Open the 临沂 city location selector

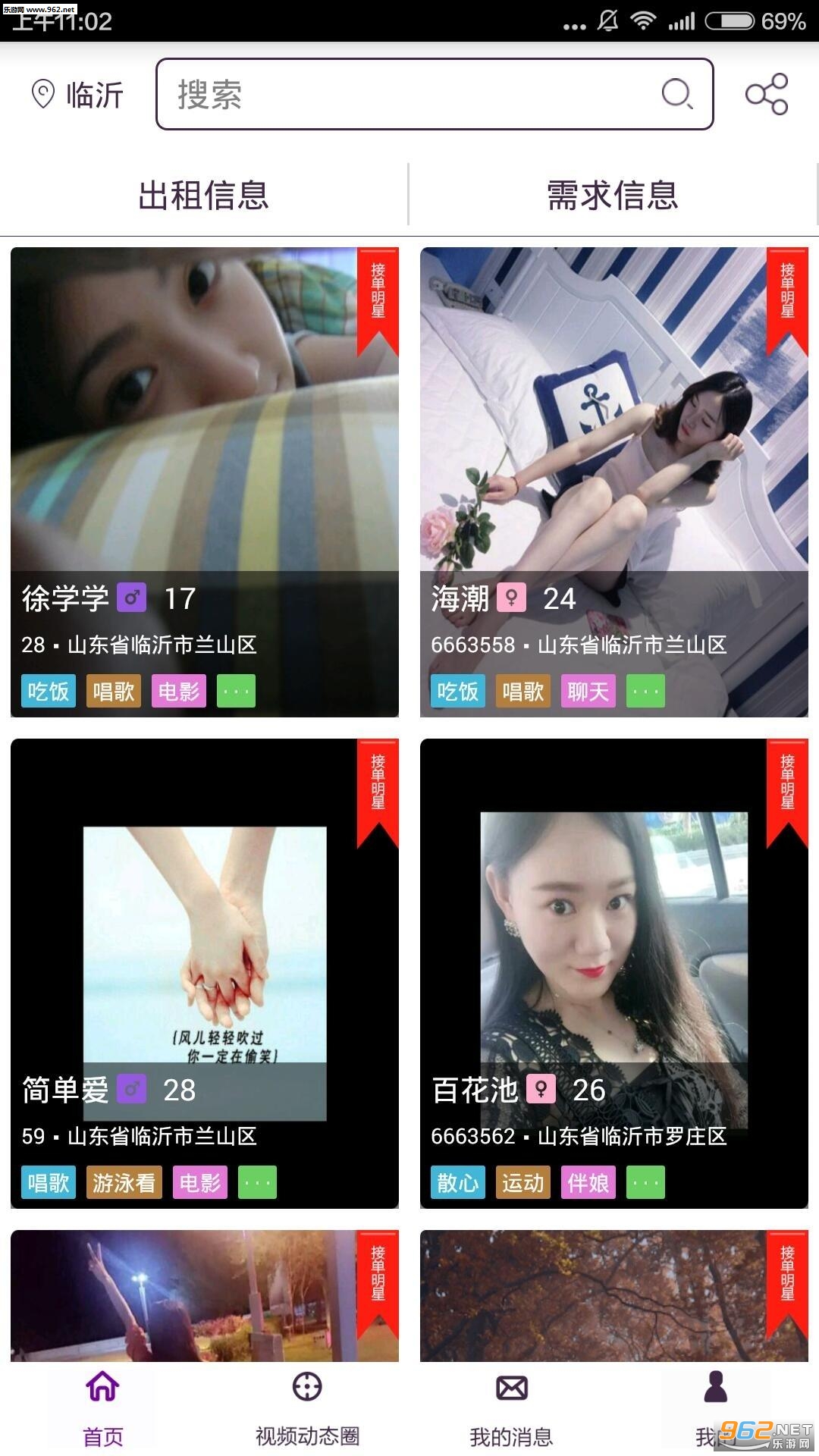point(77,95)
